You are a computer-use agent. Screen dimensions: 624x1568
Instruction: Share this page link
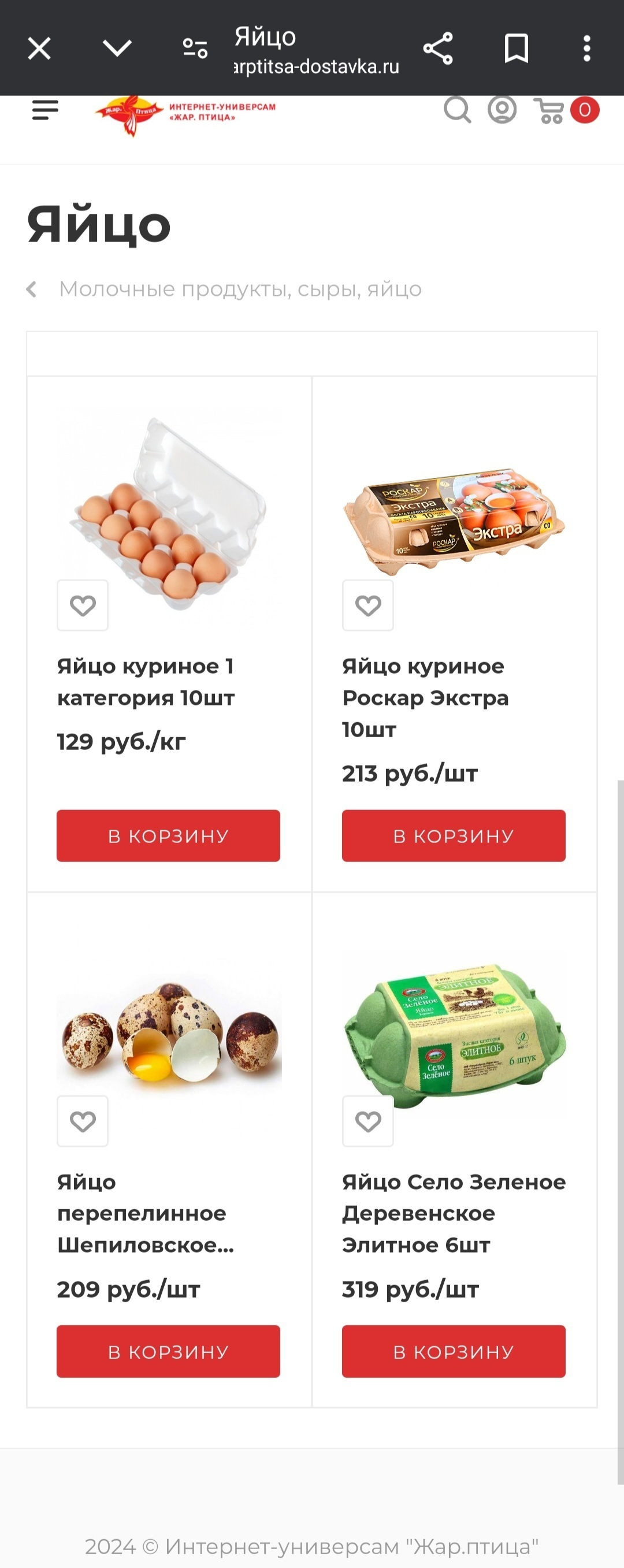(x=439, y=49)
